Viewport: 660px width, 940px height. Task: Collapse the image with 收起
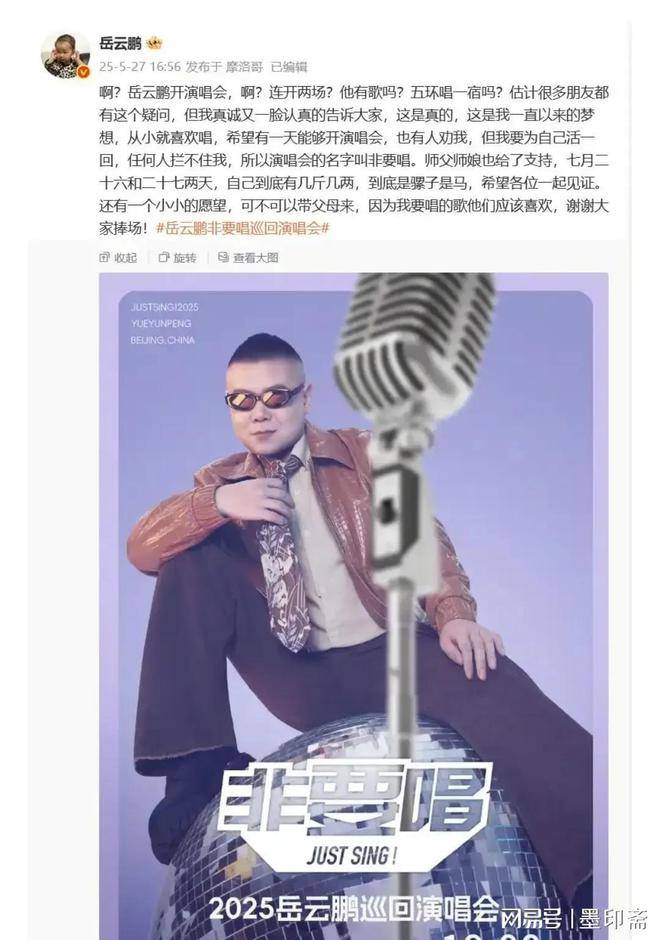pos(118,258)
